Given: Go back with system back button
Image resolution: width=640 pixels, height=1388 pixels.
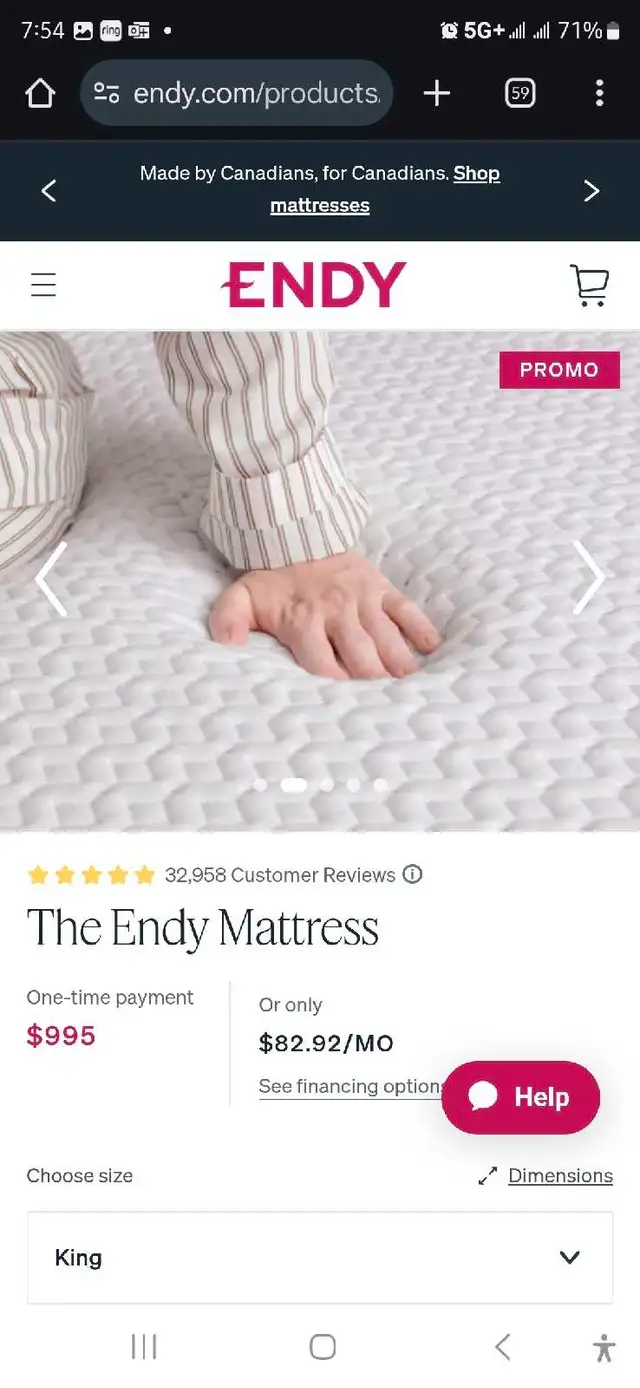Looking at the screenshot, I should pyautogui.click(x=503, y=1347).
